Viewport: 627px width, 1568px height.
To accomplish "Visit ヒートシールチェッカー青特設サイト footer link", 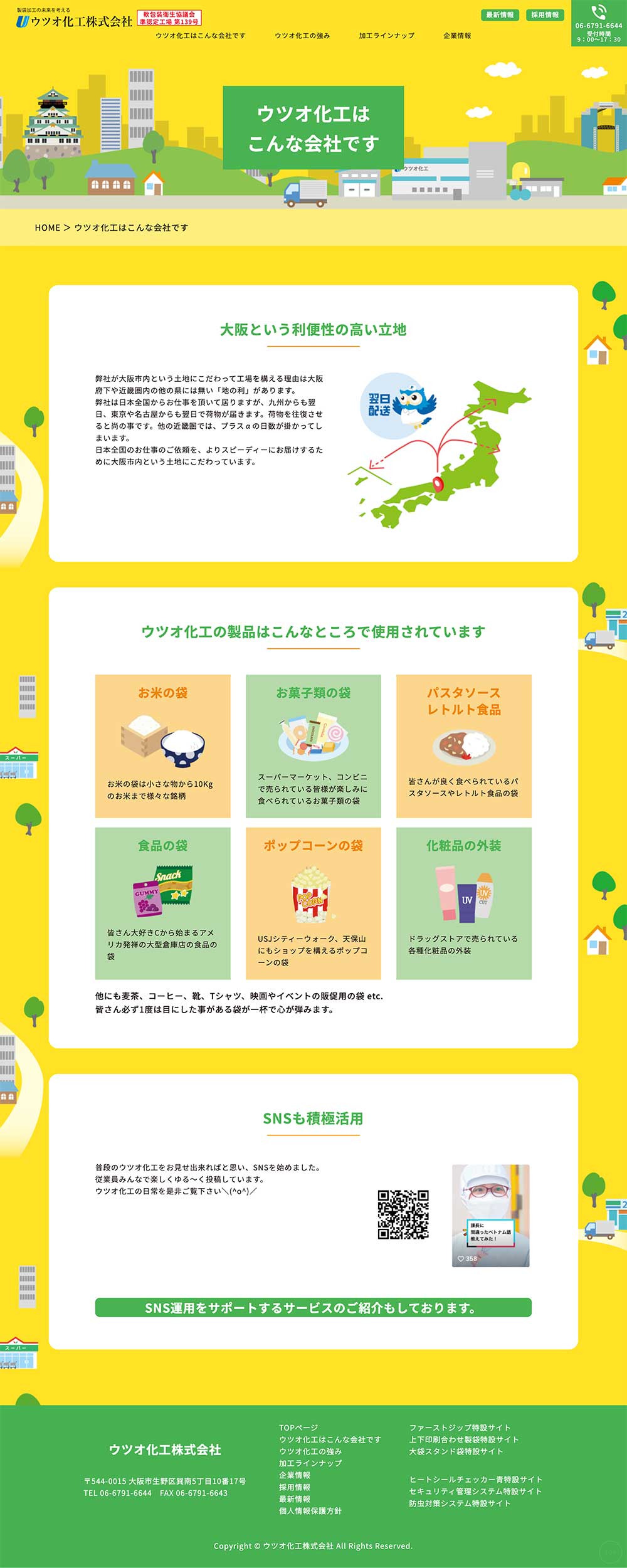I will 475,1479.
